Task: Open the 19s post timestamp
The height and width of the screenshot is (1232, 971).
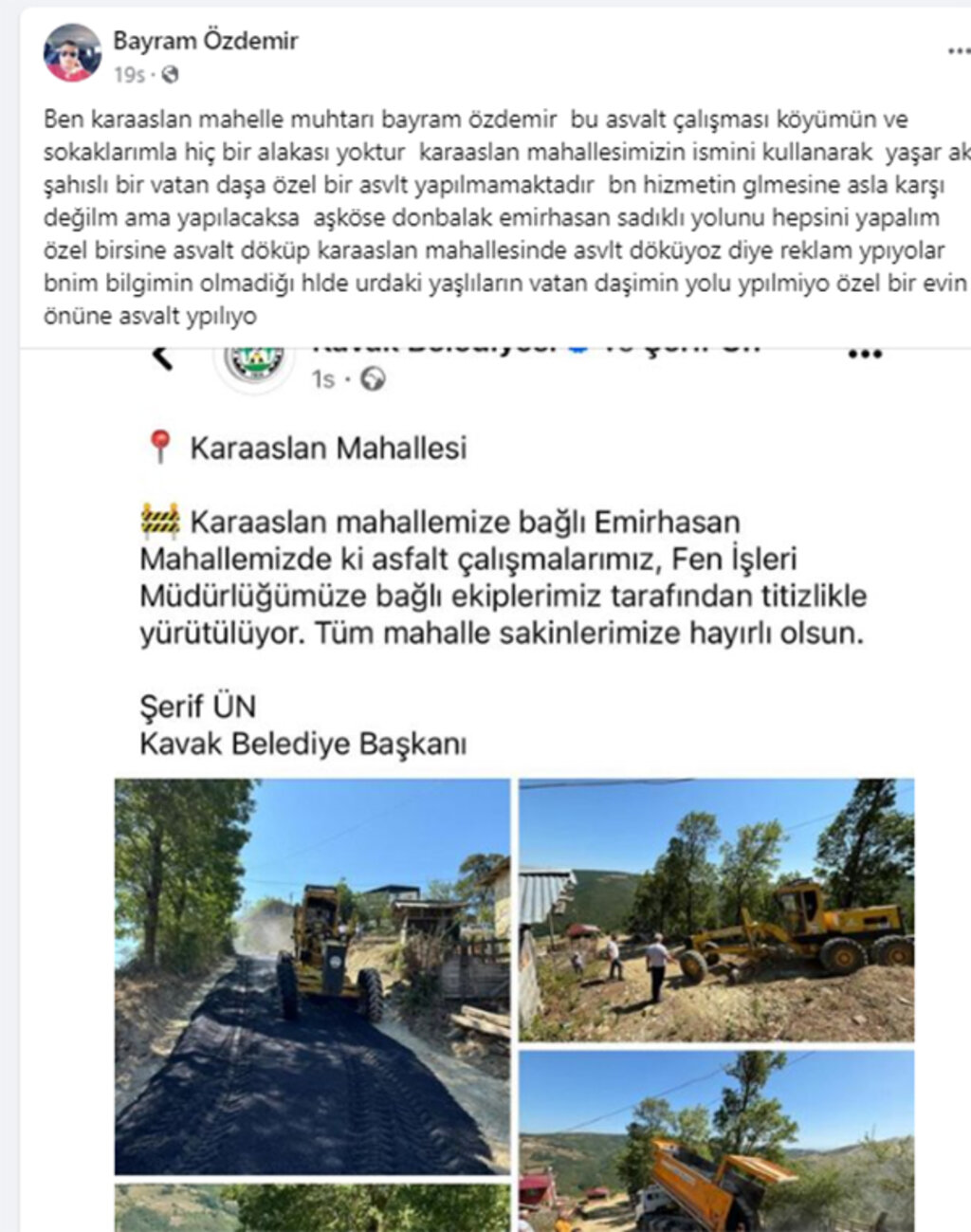Action: [129, 74]
